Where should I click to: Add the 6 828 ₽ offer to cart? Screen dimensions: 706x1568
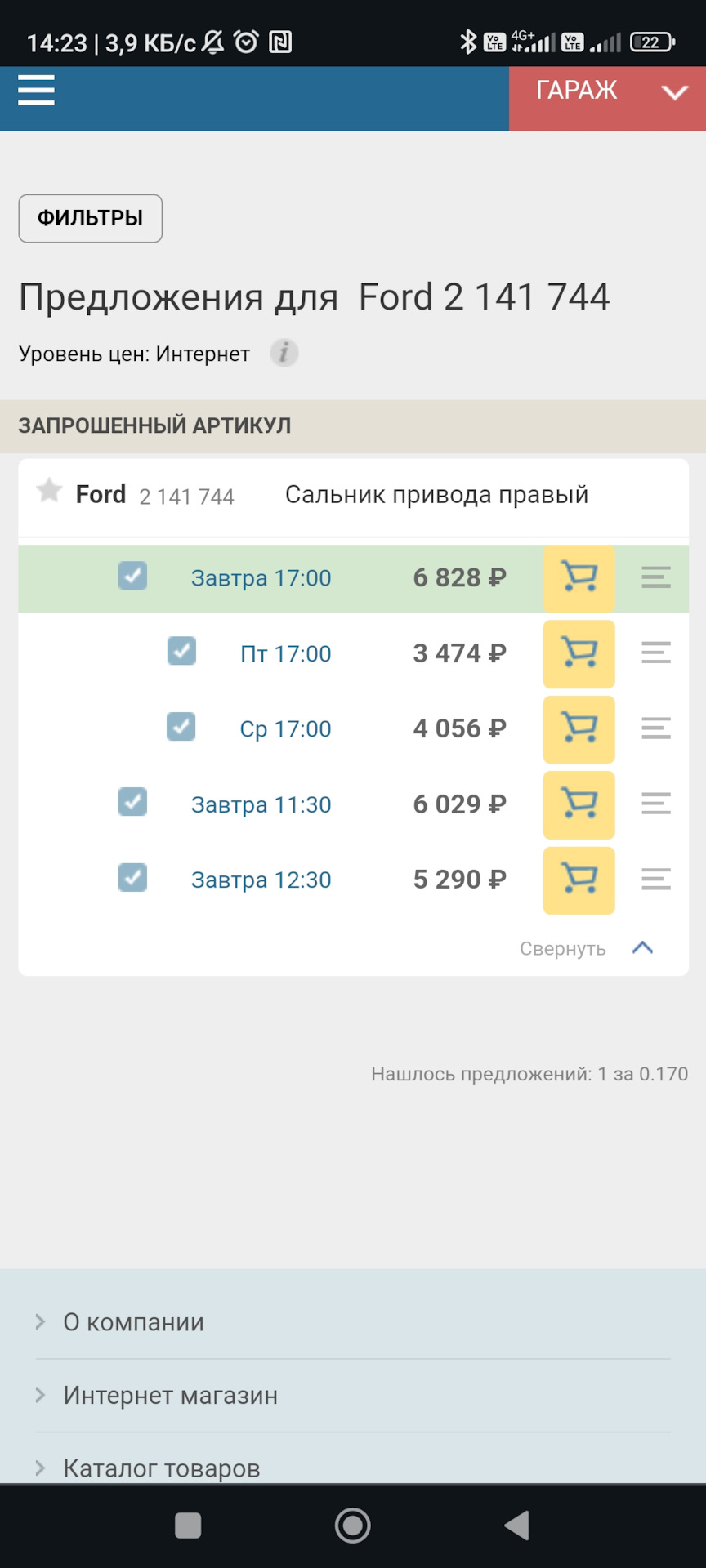click(x=579, y=578)
